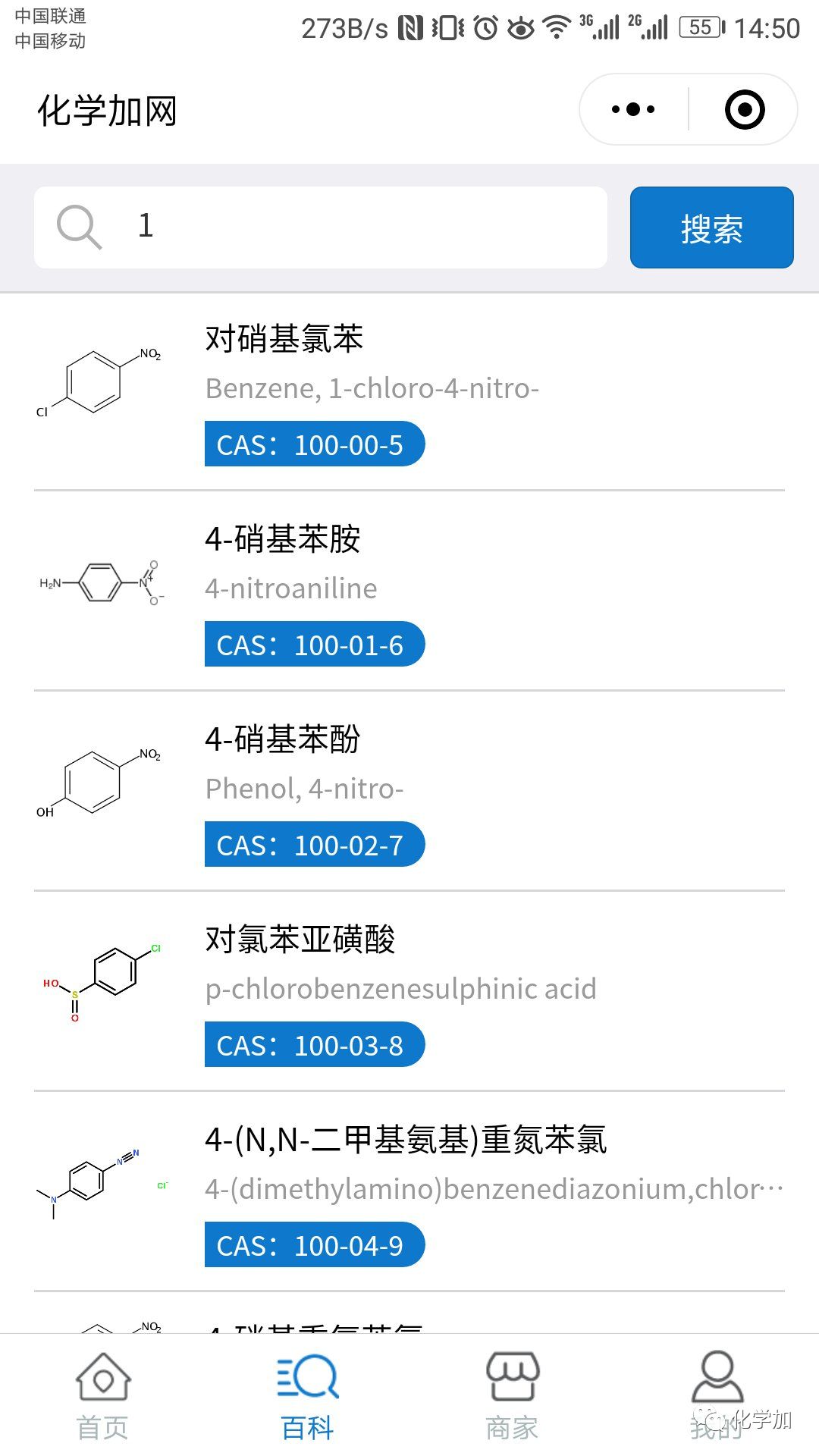
Task: Tap the 搜索 search button
Action: (x=711, y=227)
